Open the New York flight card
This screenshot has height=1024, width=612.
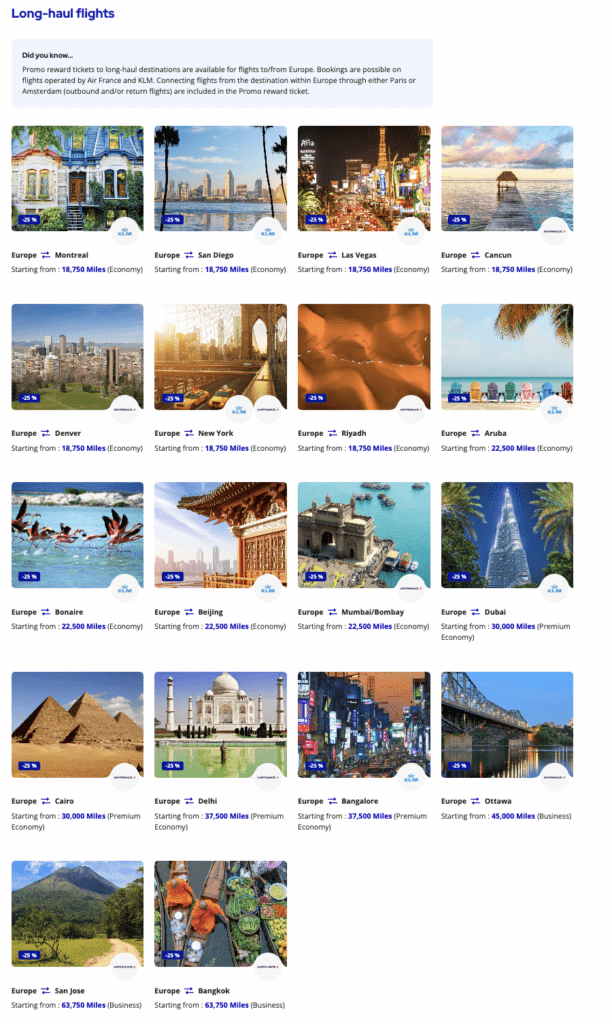click(220, 357)
